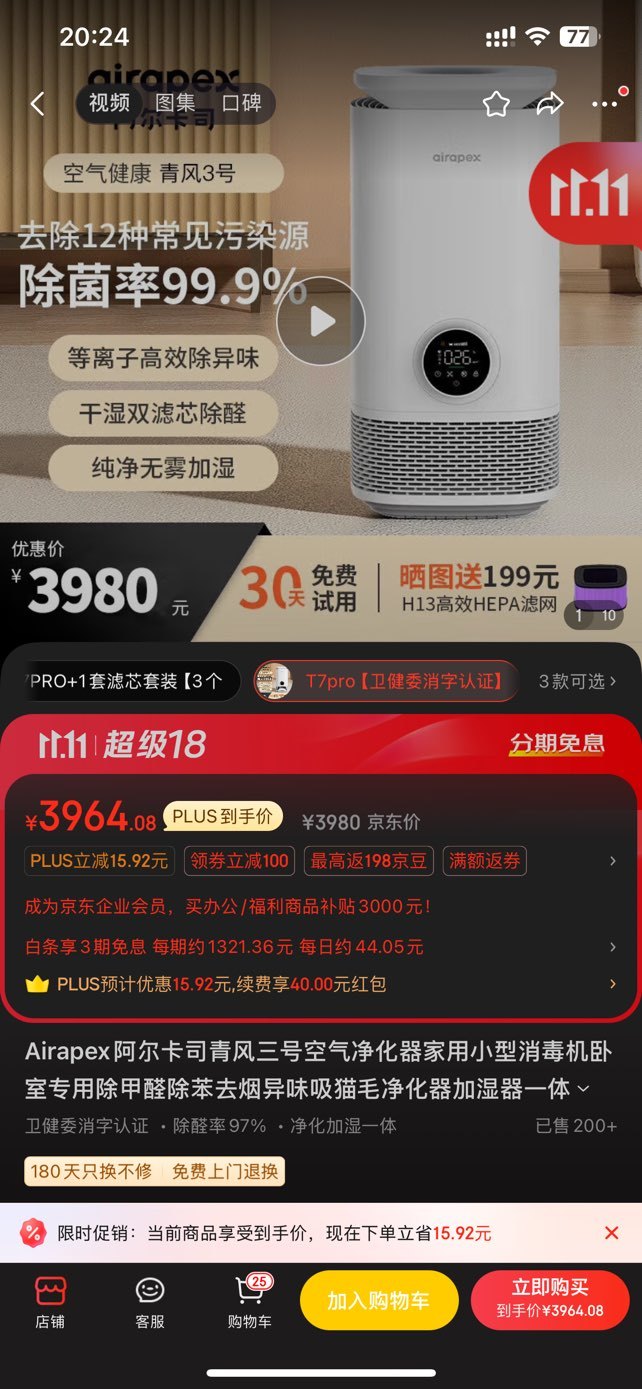Screen dimensions: 642x1389
Task: Open the 分期免息 installment offer
Action: click(557, 743)
